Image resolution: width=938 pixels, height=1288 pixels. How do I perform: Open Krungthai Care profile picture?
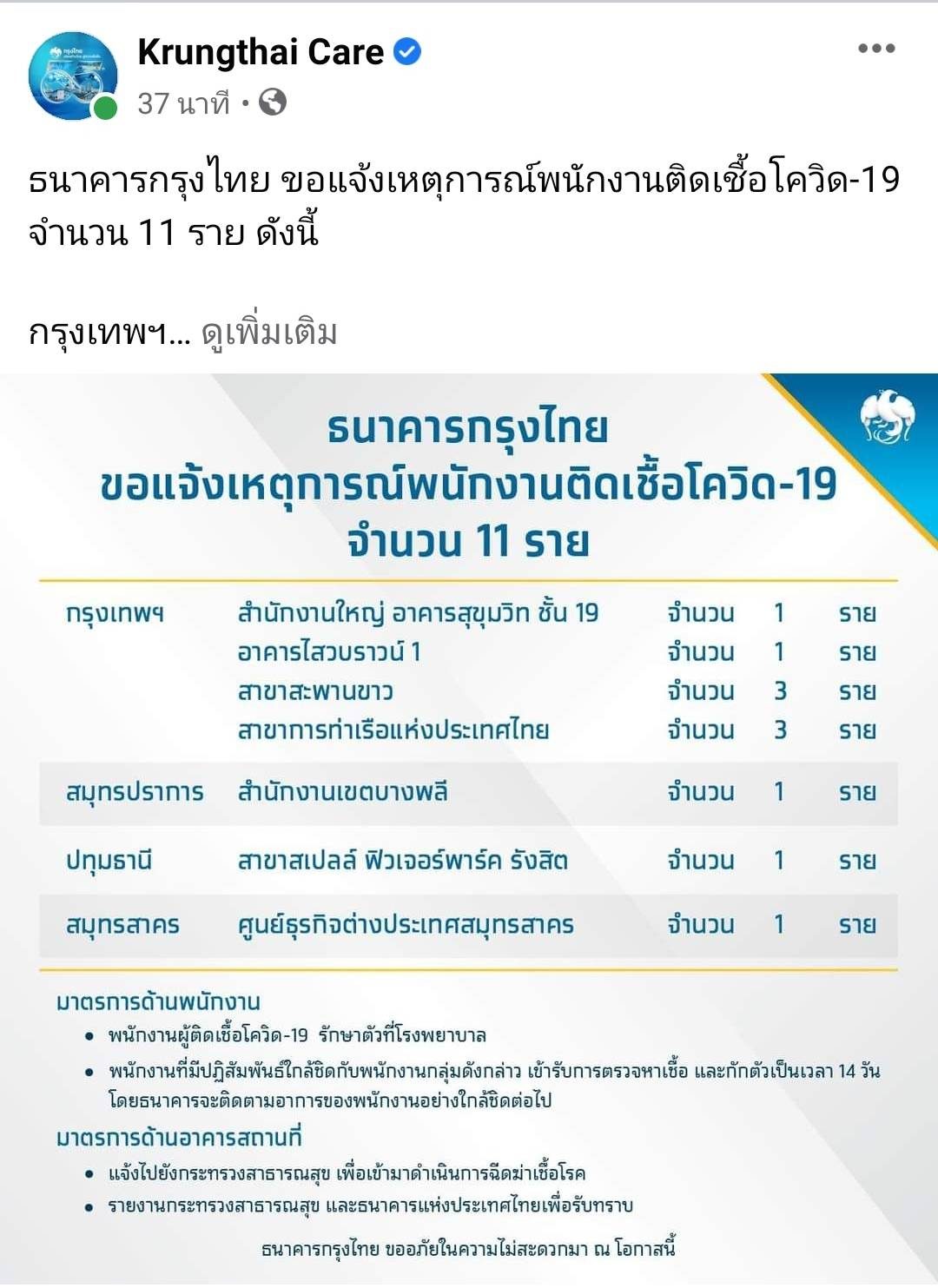tap(73, 76)
